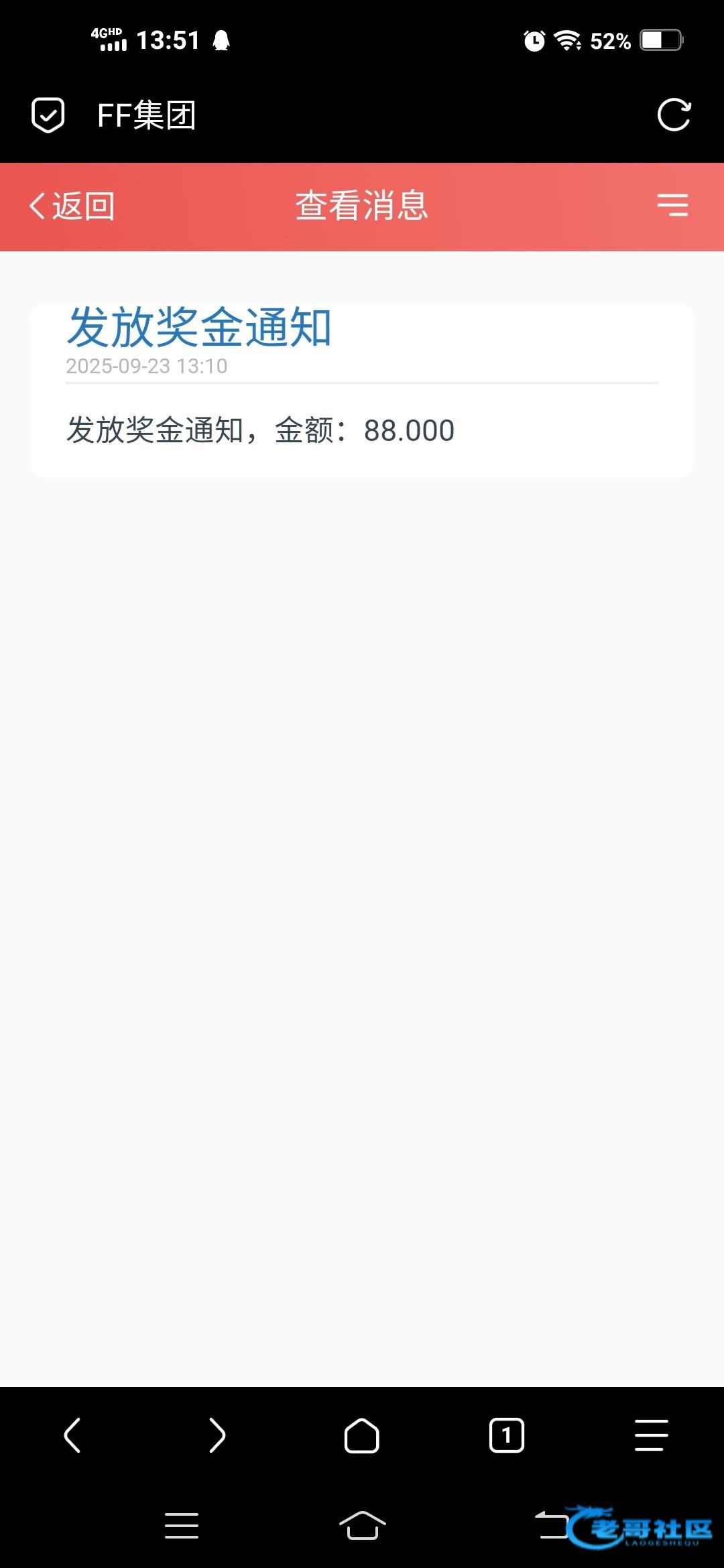The image size is (724, 1568).
Task: Open the browser options menu
Action: 652,1435
